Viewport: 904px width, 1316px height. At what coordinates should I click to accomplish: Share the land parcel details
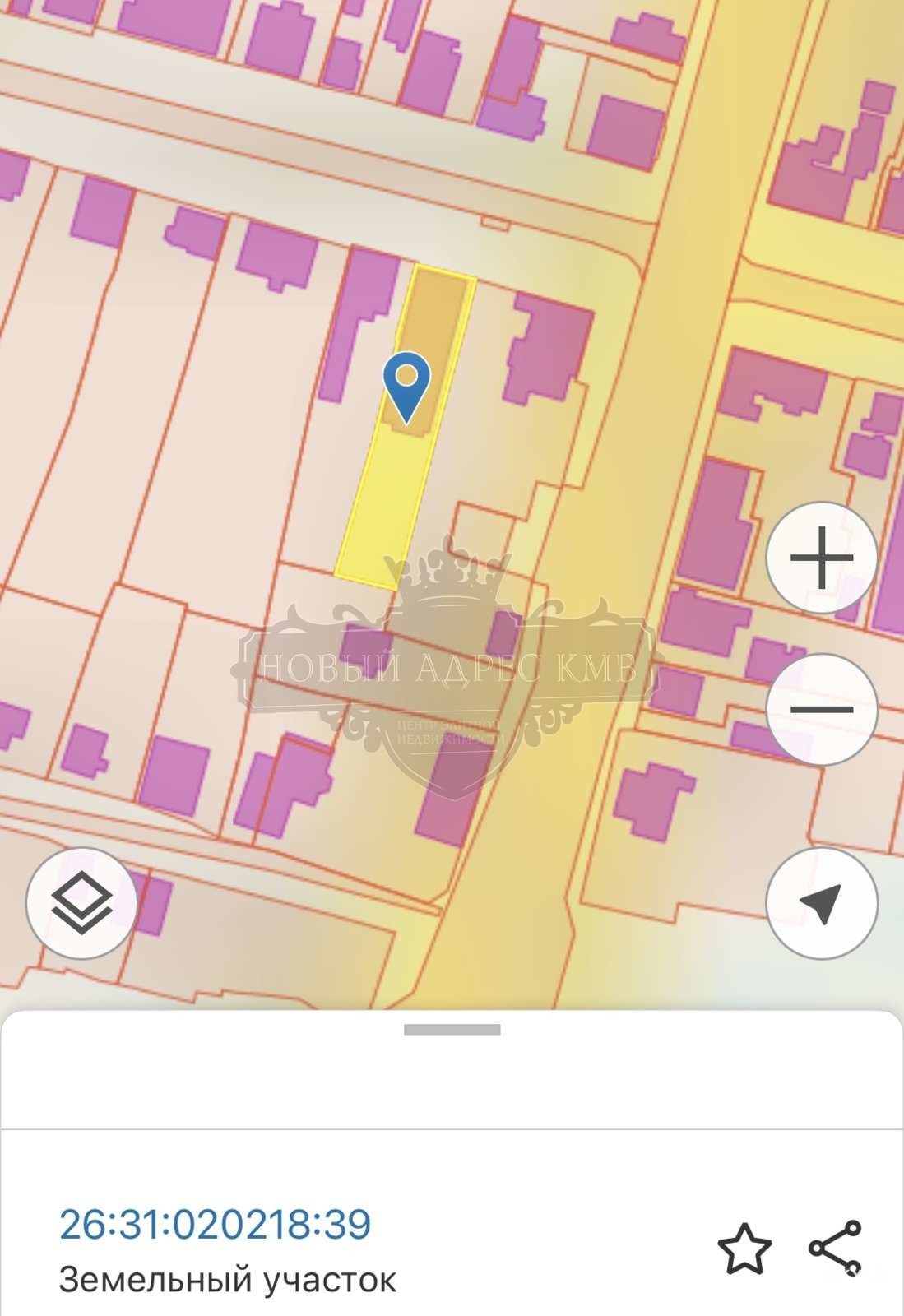836,1249
